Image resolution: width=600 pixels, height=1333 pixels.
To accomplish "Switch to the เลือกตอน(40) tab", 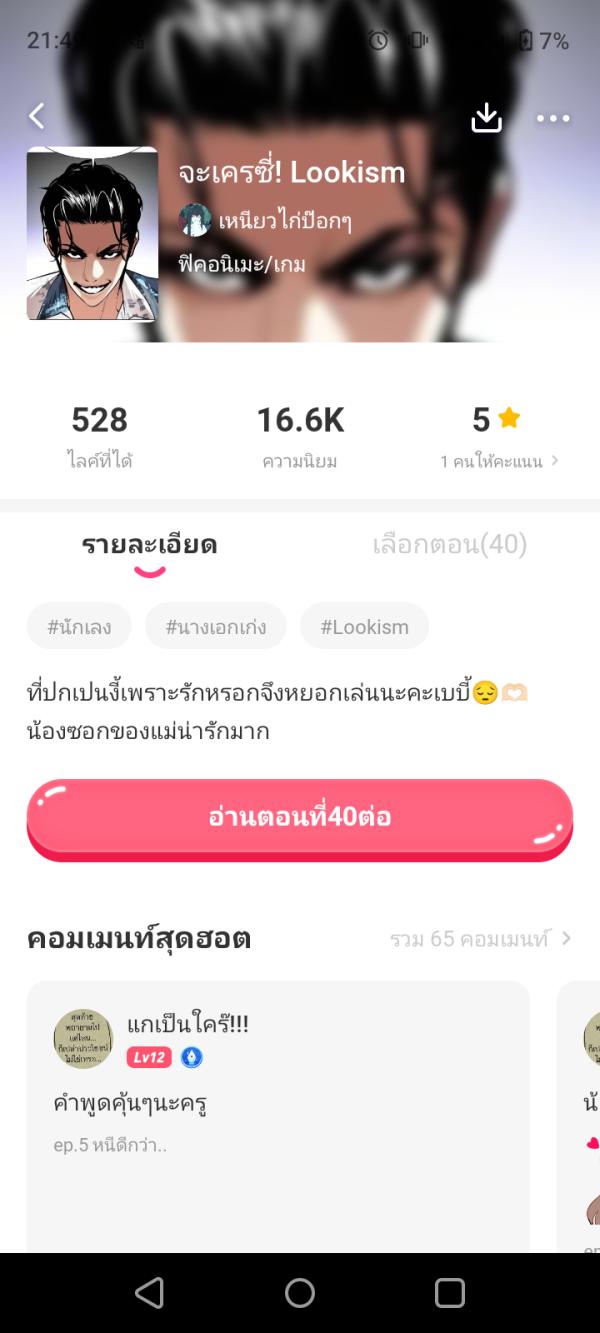I will 449,545.
